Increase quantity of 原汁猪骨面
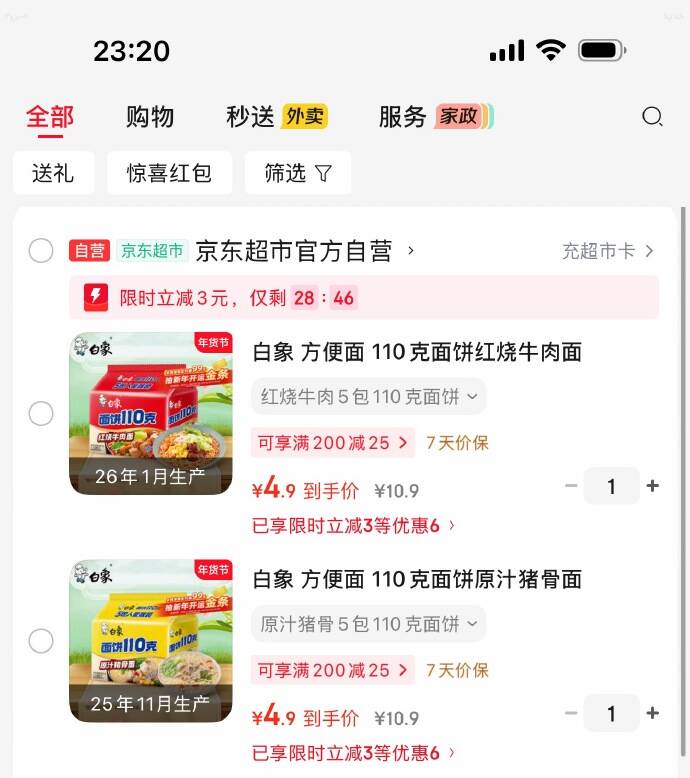This screenshot has width=690, height=778. point(653,713)
